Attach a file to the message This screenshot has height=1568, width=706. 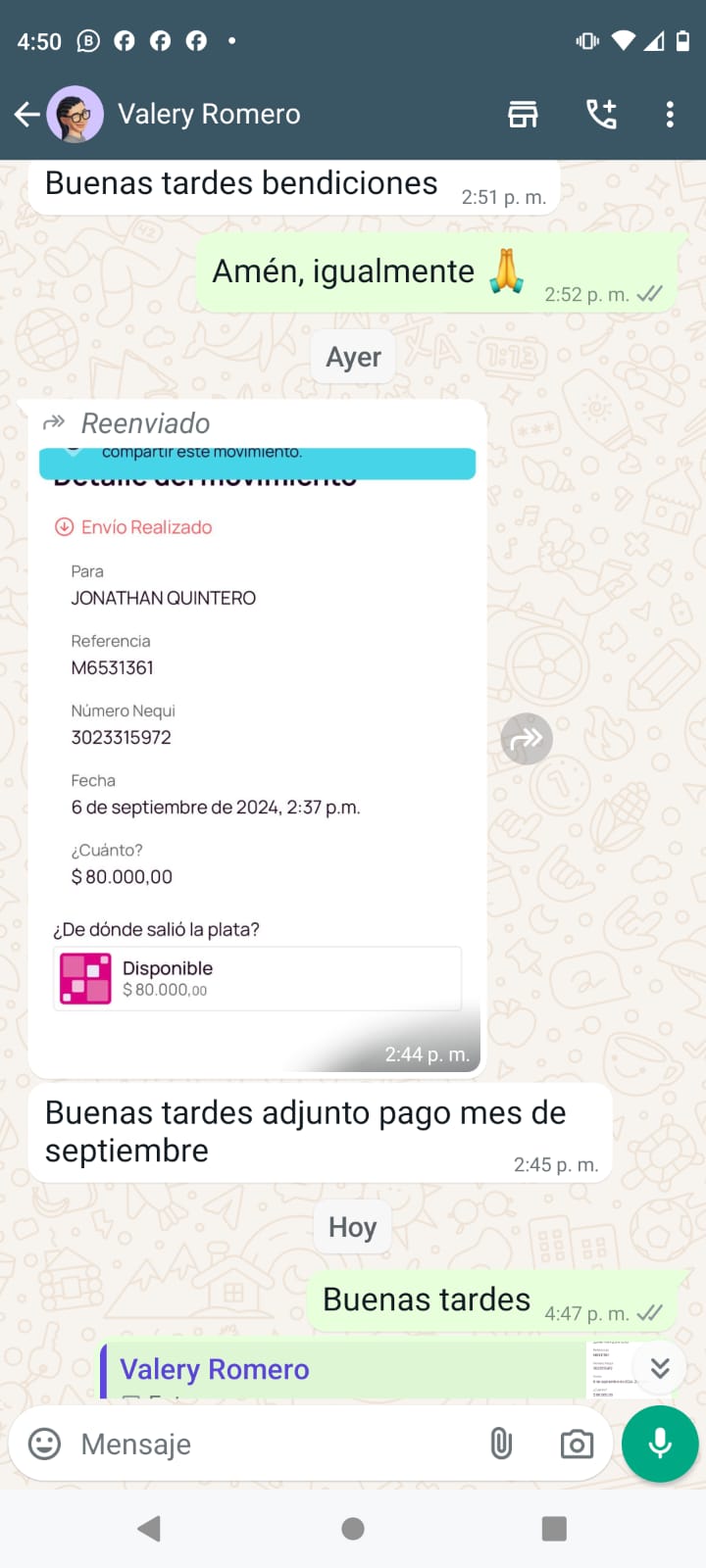click(x=501, y=1444)
